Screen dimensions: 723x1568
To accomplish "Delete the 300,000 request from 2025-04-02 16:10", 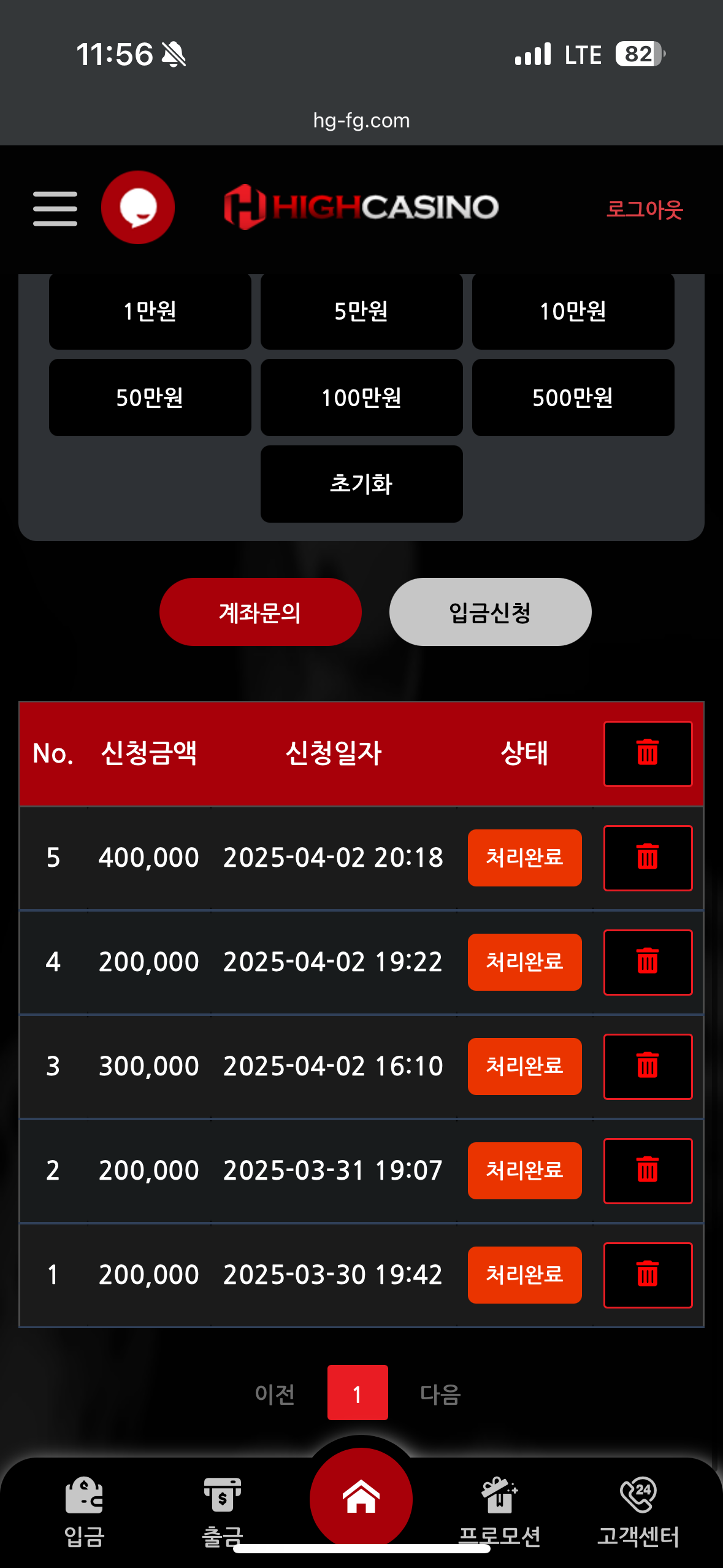I will coord(648,1066).
